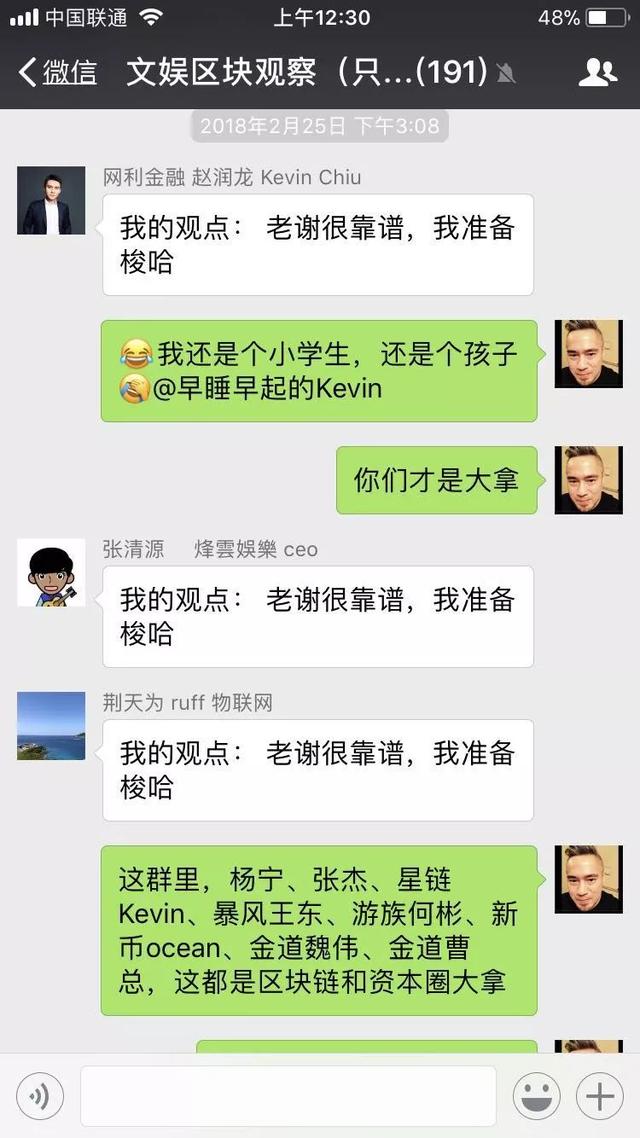Viewport: 640px width, 1138px height.
Task: Go back to the 微信 chat list
Action: coord(56,72)
